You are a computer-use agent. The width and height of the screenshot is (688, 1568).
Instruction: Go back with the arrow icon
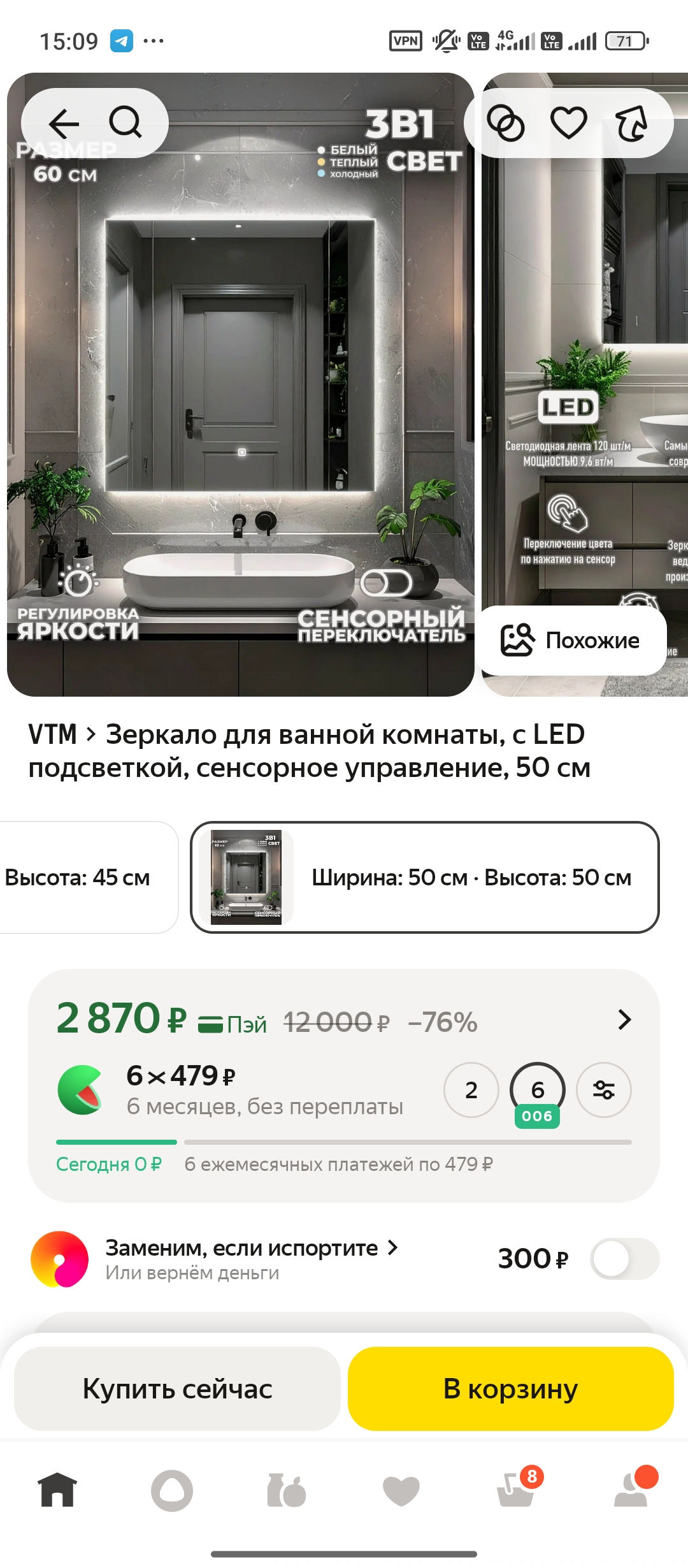pyautogui.click(x=64, y=123)
